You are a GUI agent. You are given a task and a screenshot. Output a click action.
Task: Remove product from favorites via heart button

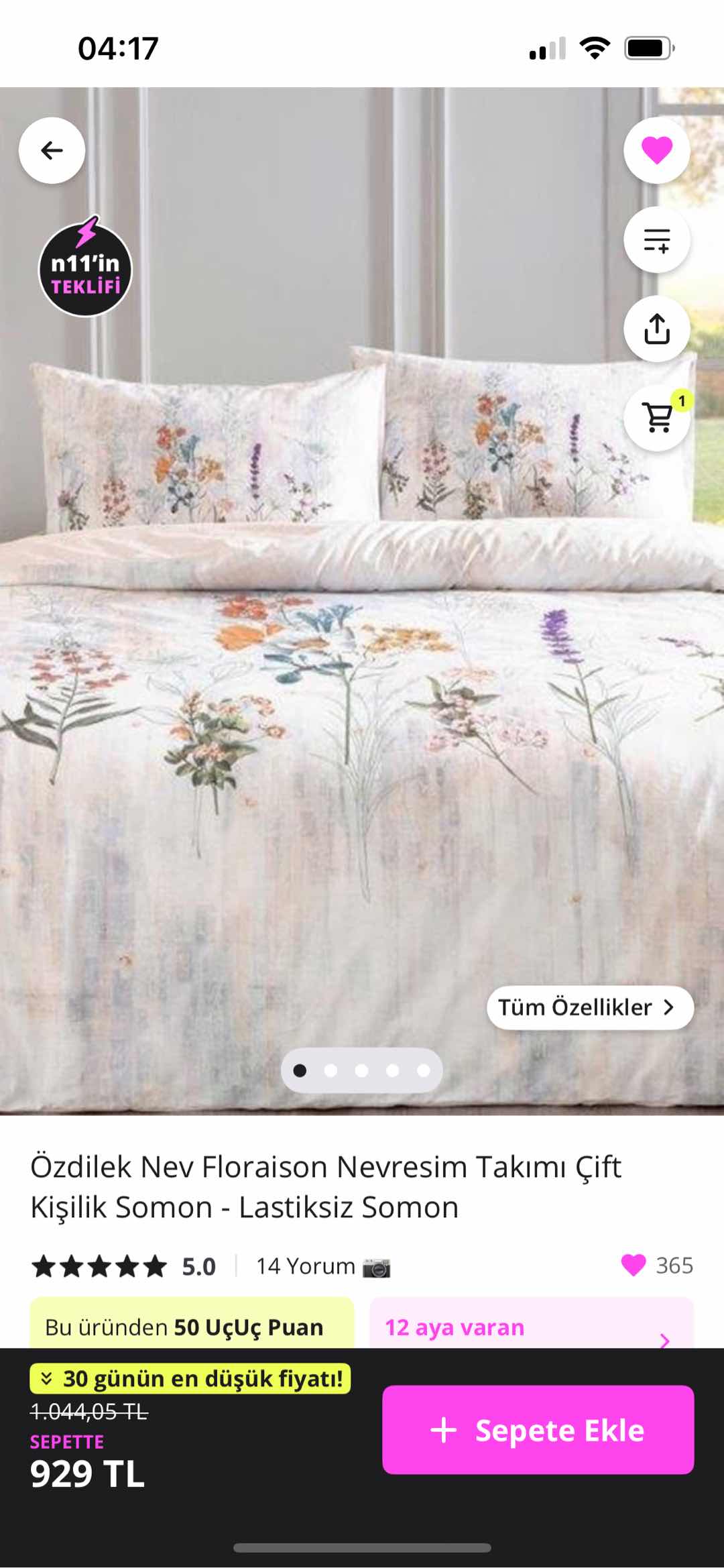click(656, 150)
